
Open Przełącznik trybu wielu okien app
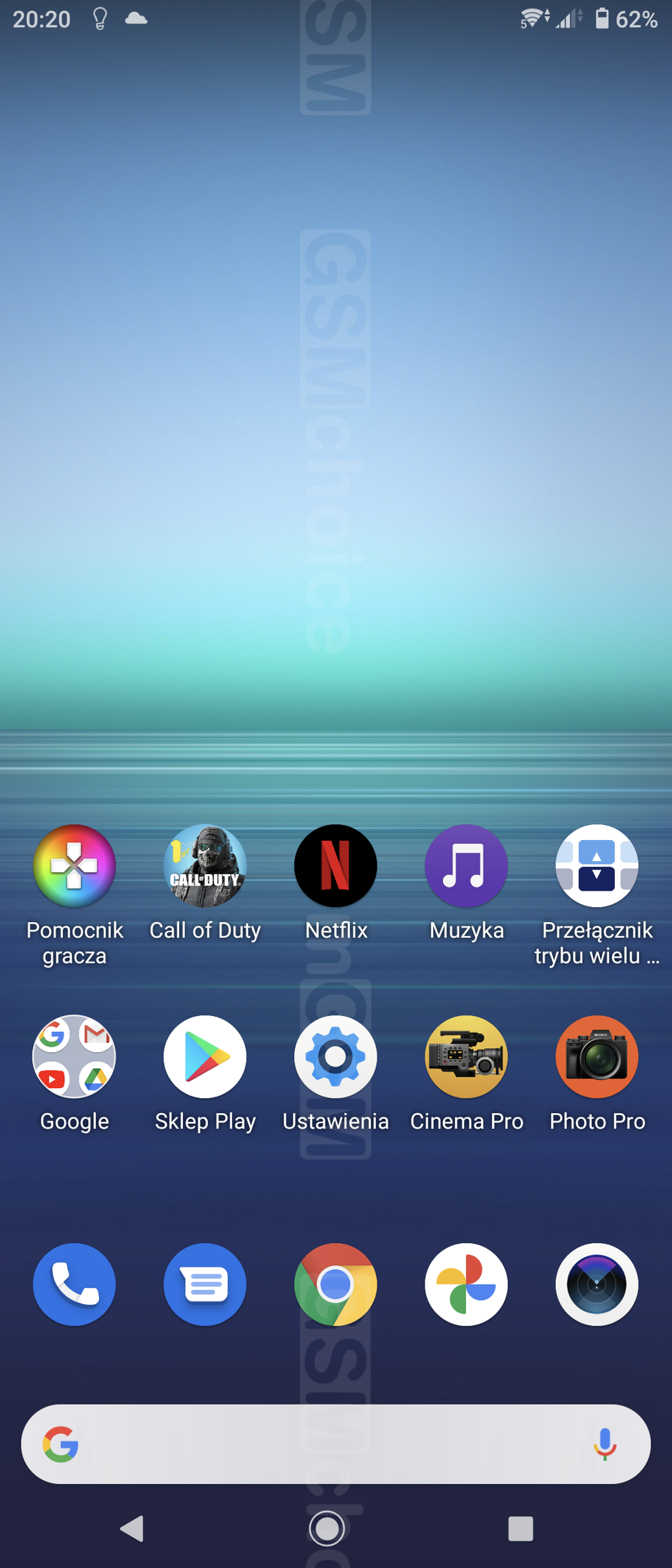pos(597,866)
